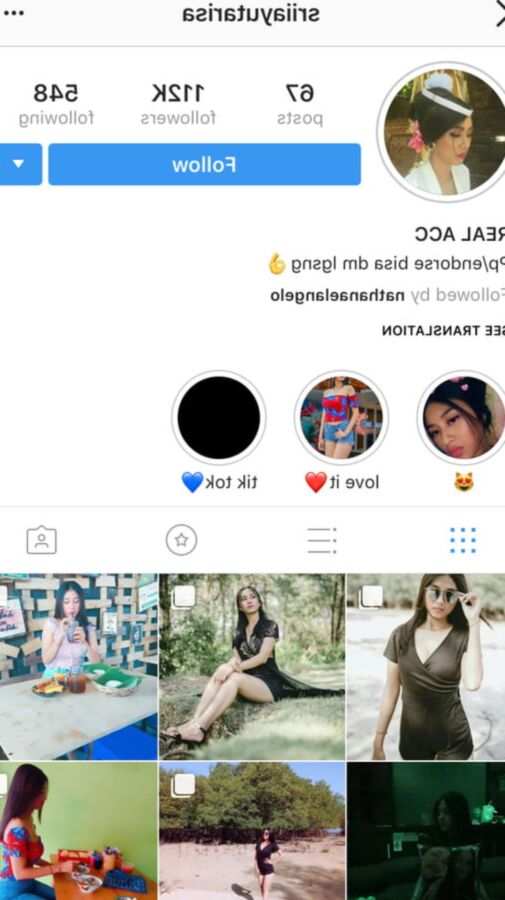Open the star favorites tab
Screen dimensions: 505x900
pyautogui.click(x=181, y=540)
